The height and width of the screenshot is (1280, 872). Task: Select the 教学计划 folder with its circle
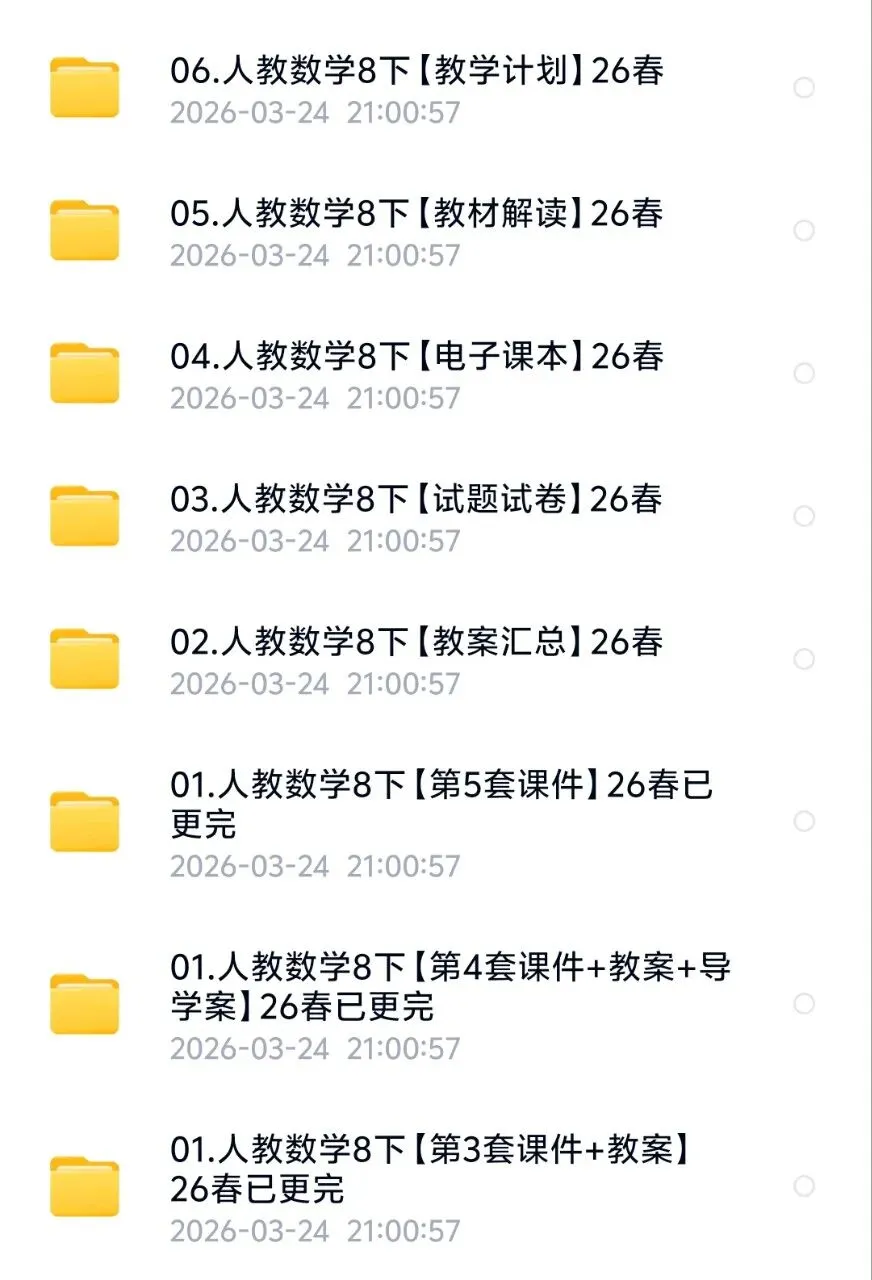pyautogui.click(x=804, y=88)
